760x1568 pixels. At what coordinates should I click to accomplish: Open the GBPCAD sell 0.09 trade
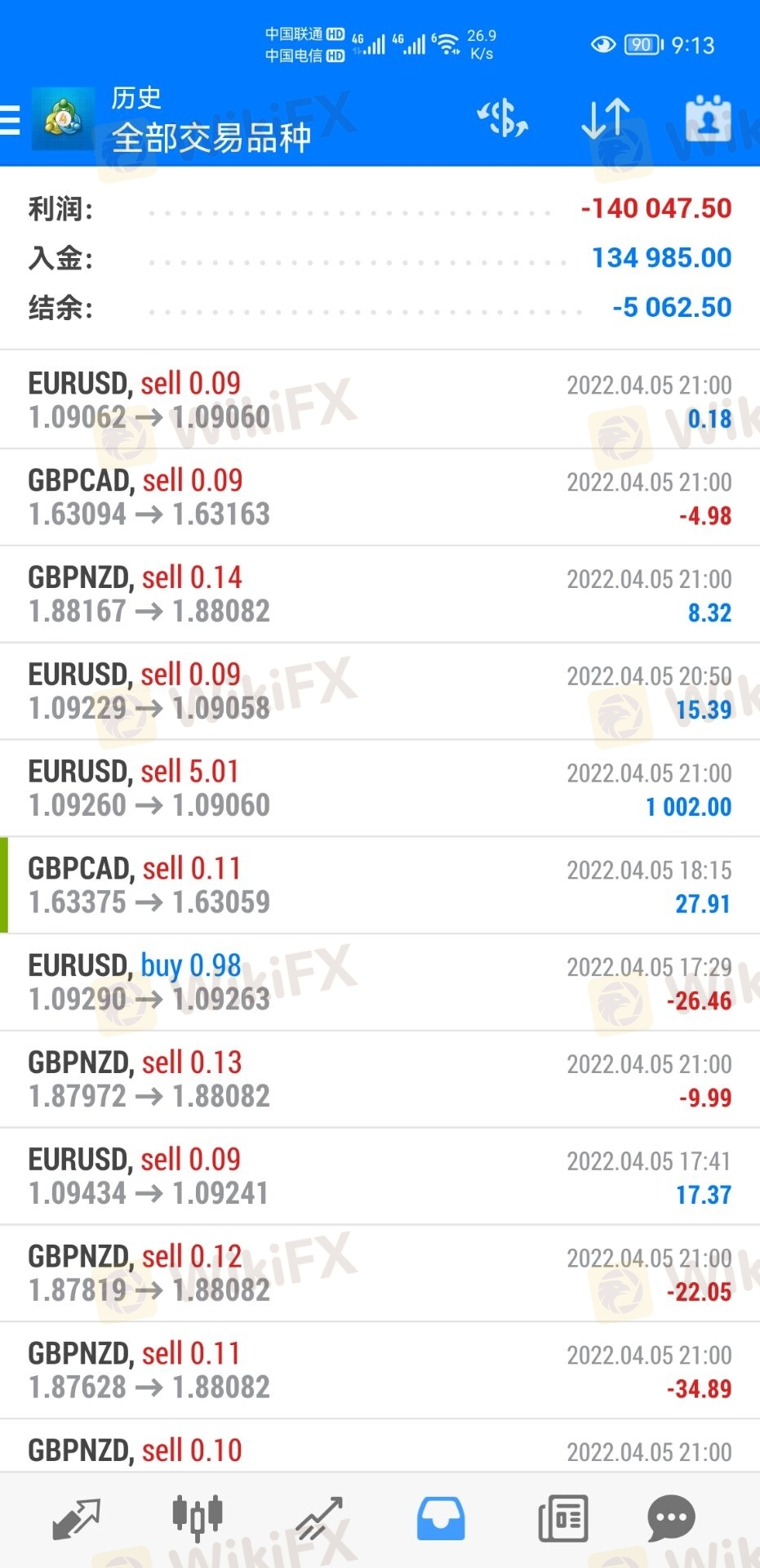pyautogui.click(x=380, y=497)
